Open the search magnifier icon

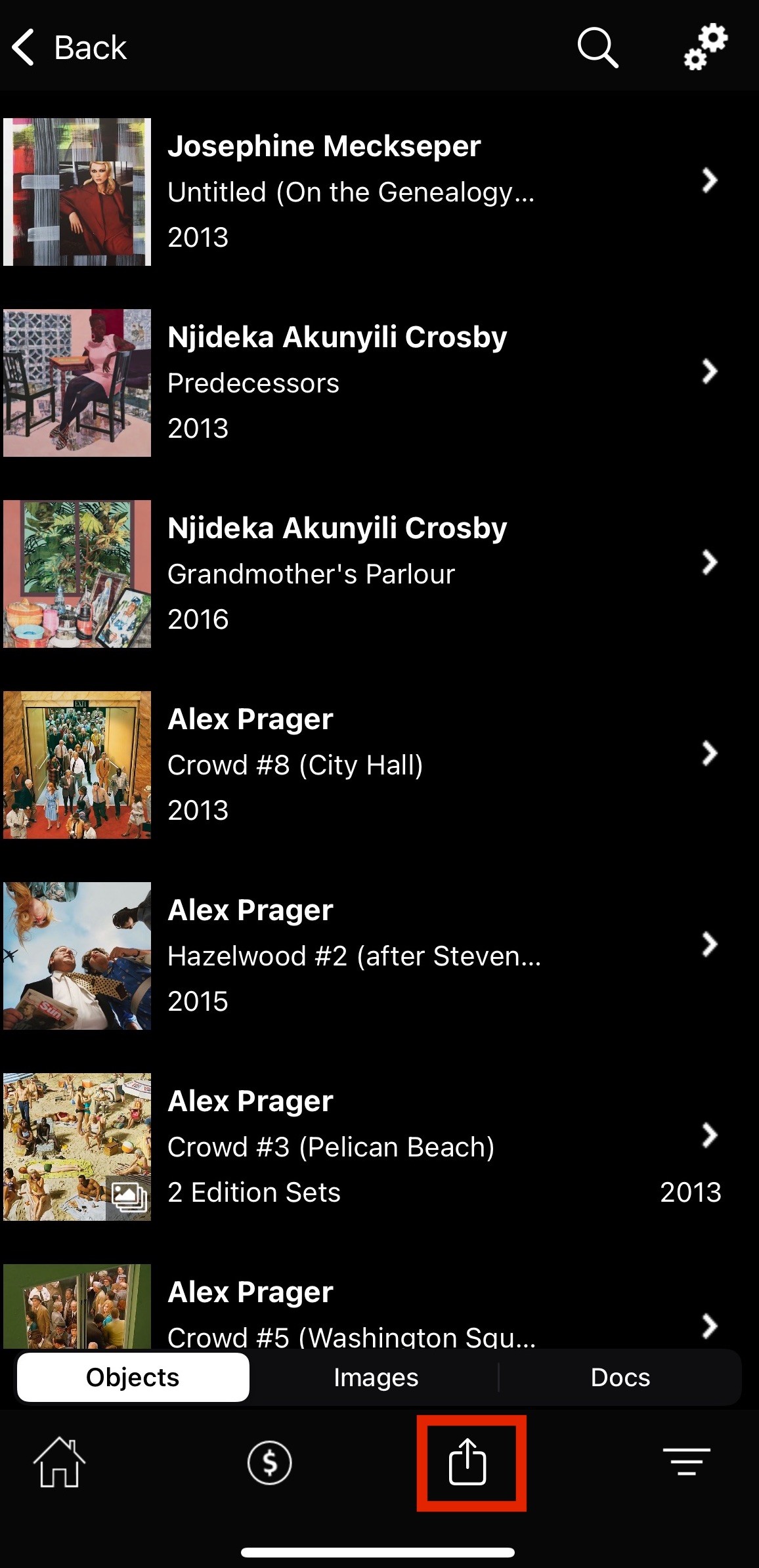597,47
